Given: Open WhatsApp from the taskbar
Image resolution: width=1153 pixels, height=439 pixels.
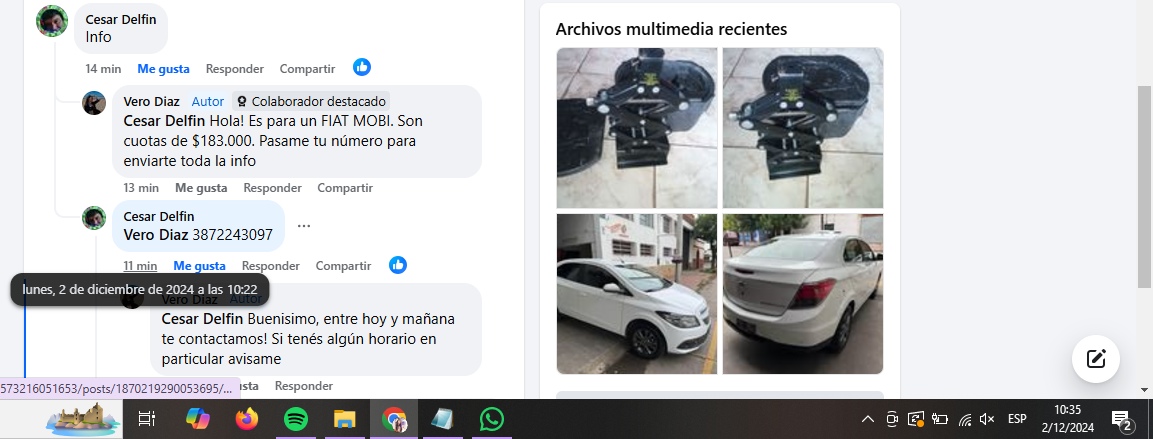Looking at the screenshot, I should tap(491, 419).
